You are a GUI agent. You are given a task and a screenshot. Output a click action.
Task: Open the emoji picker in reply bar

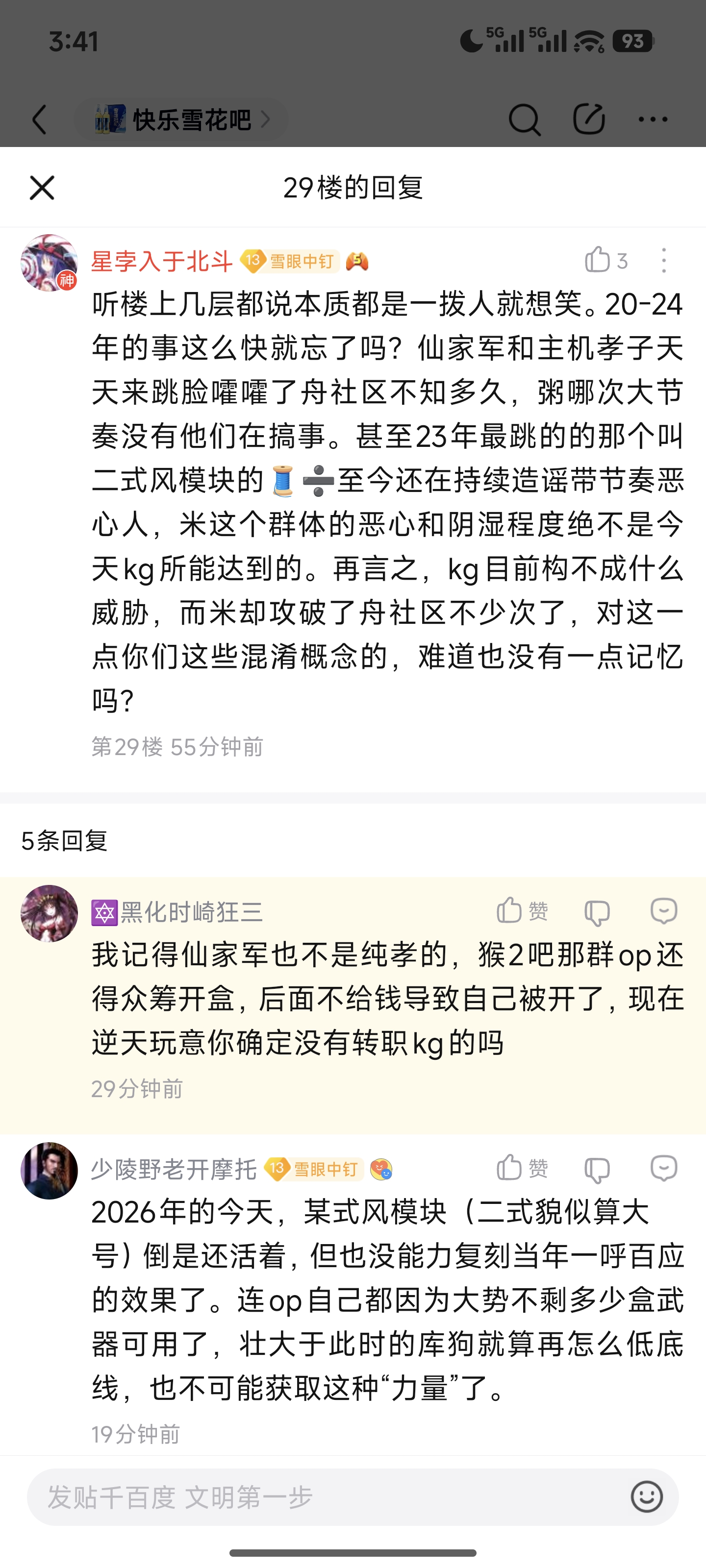click(646, 1497)
